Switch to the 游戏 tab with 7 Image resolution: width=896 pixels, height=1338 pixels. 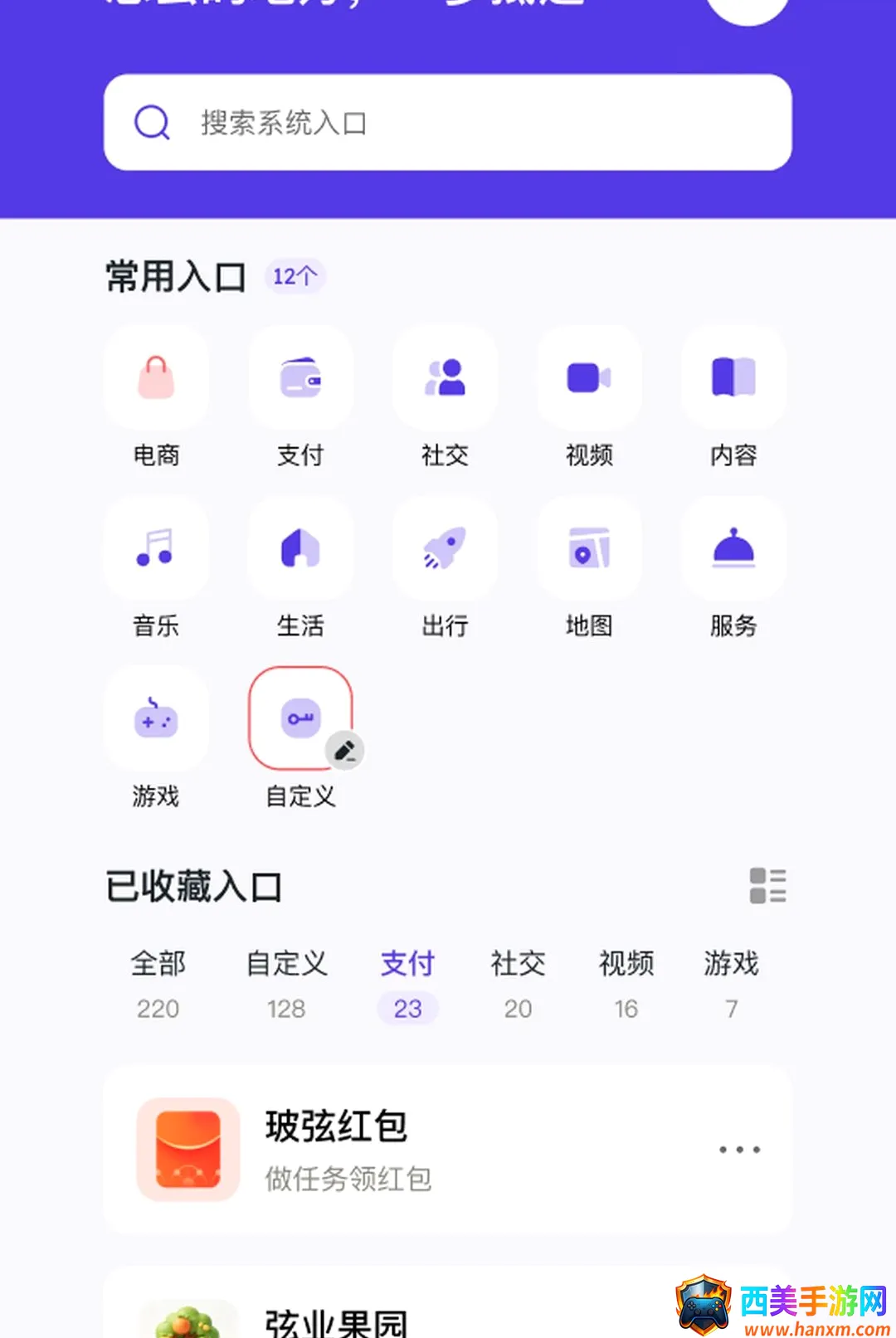[731, 985]
